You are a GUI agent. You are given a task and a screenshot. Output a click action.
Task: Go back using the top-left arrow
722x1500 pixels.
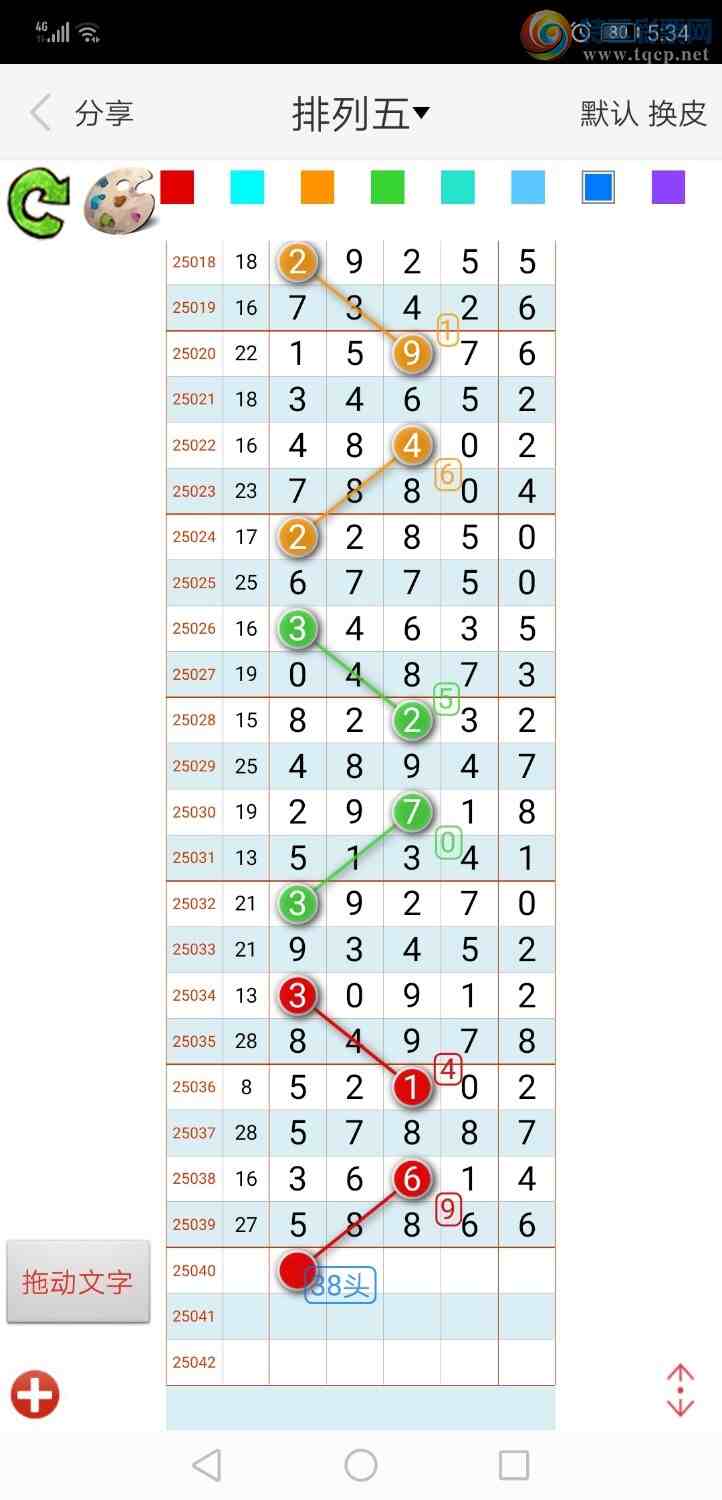[x=40, y=113]
